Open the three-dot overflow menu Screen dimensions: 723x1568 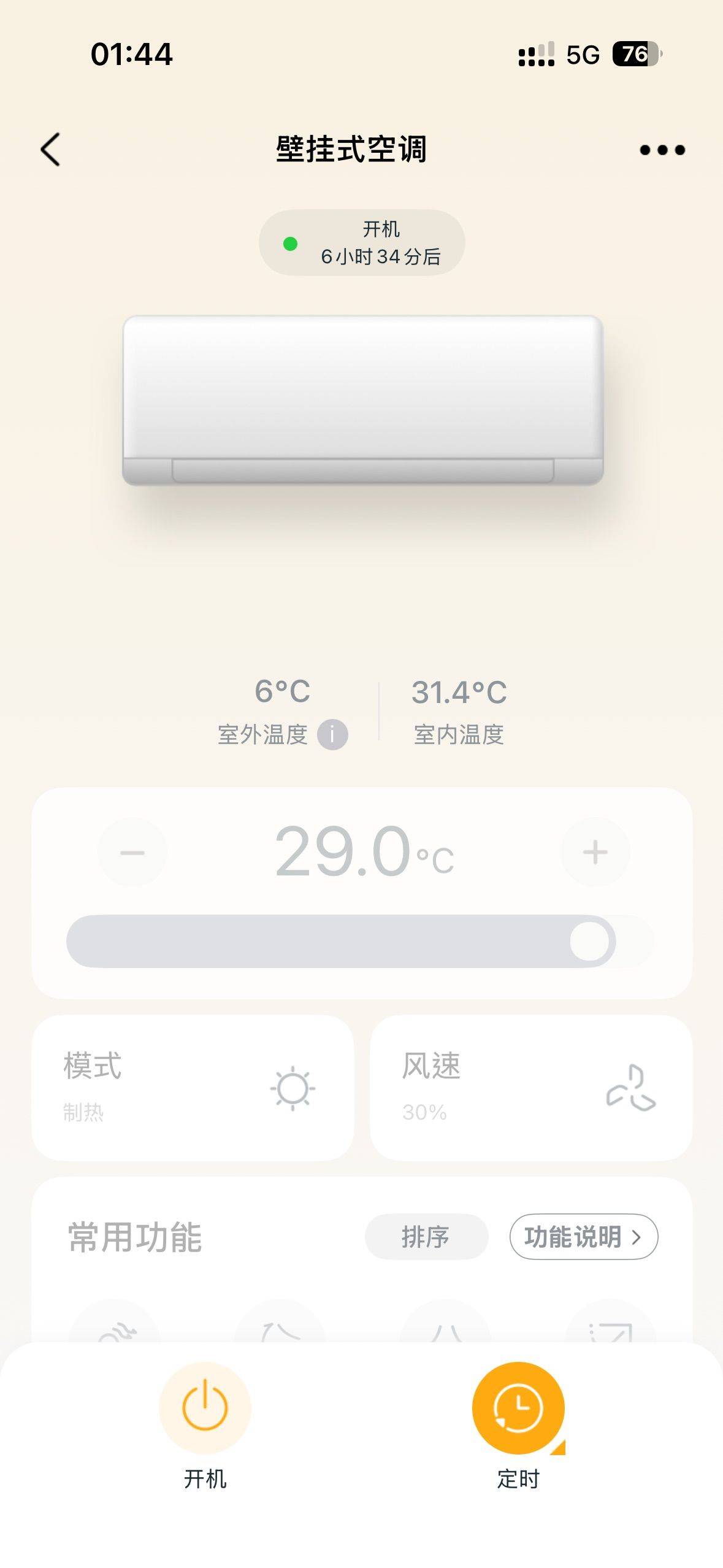(x=662, y=150)
